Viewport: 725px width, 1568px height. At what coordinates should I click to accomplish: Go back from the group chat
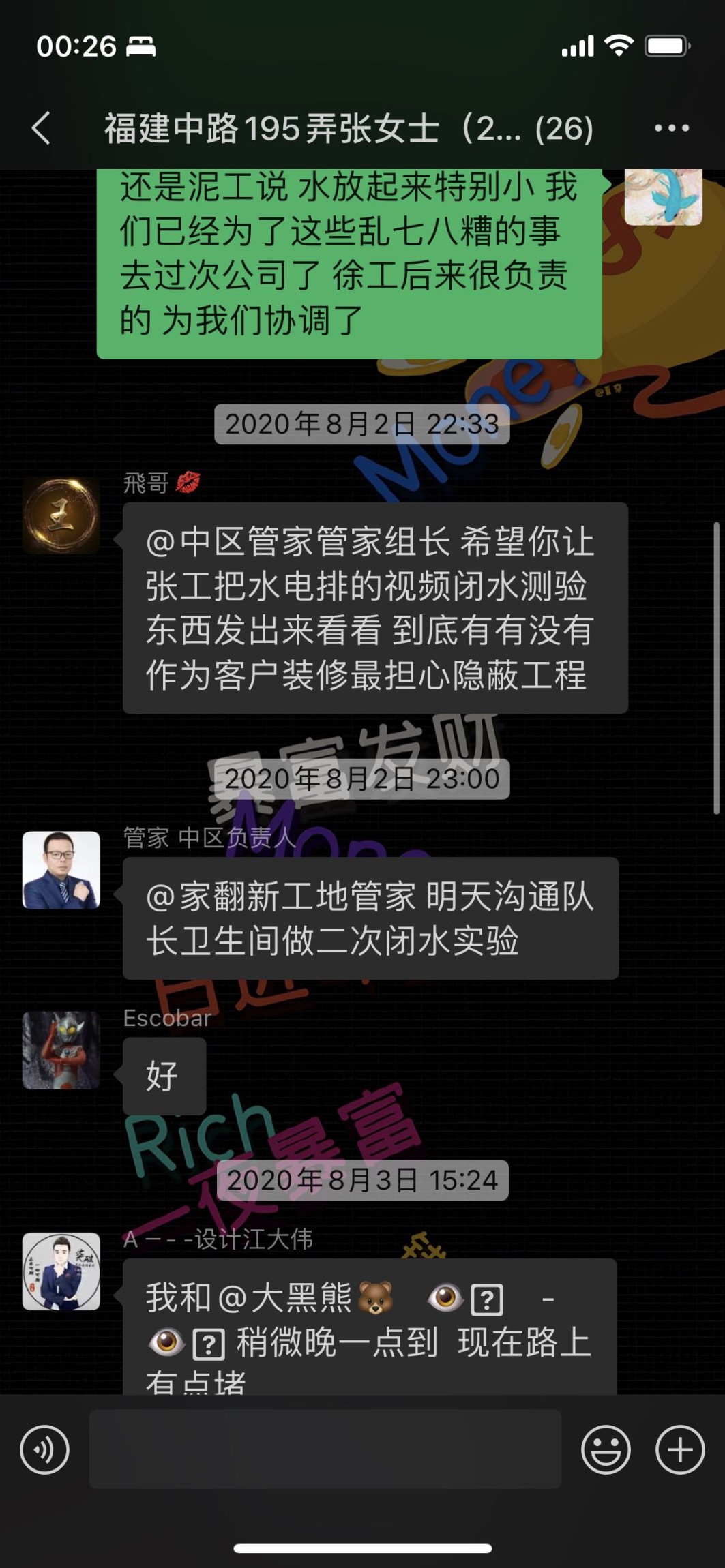click(42, 128)
